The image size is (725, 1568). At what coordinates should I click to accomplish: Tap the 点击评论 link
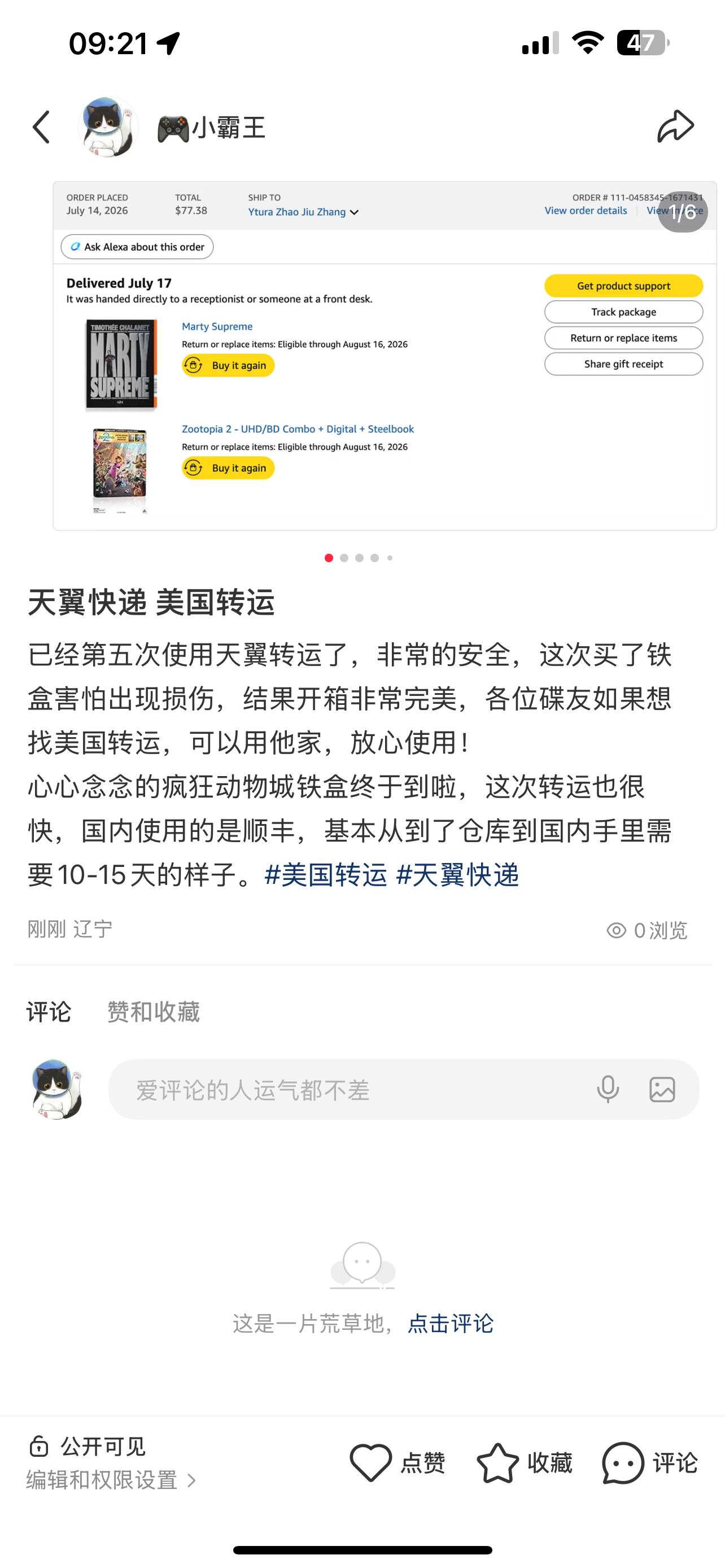(x=451, y=1324)
